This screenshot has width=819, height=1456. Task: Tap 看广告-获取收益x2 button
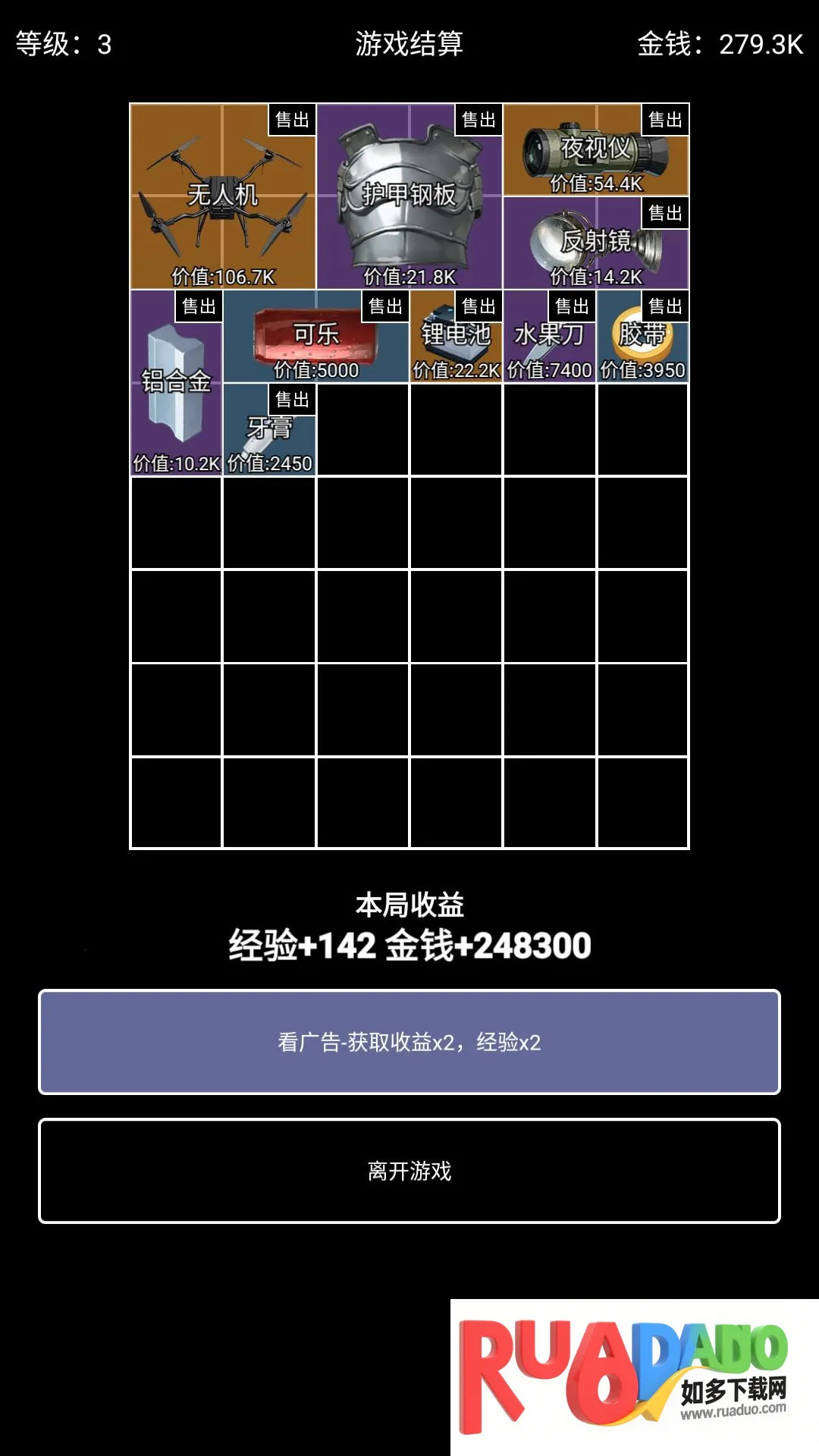point(409,1042)
